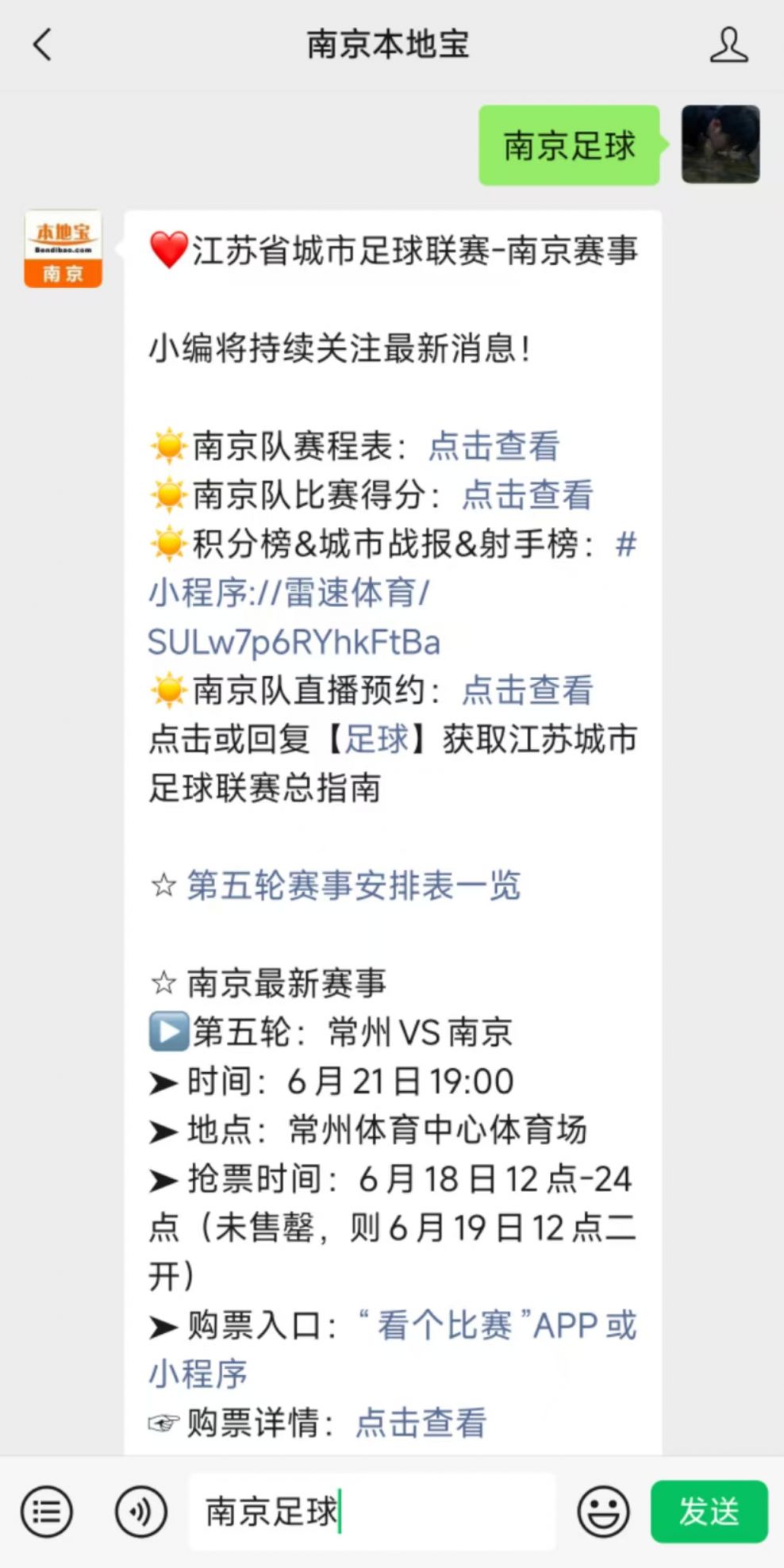
Task: Open 点击查看 link for 购票详情
Action: click(x=421, y=1423)
